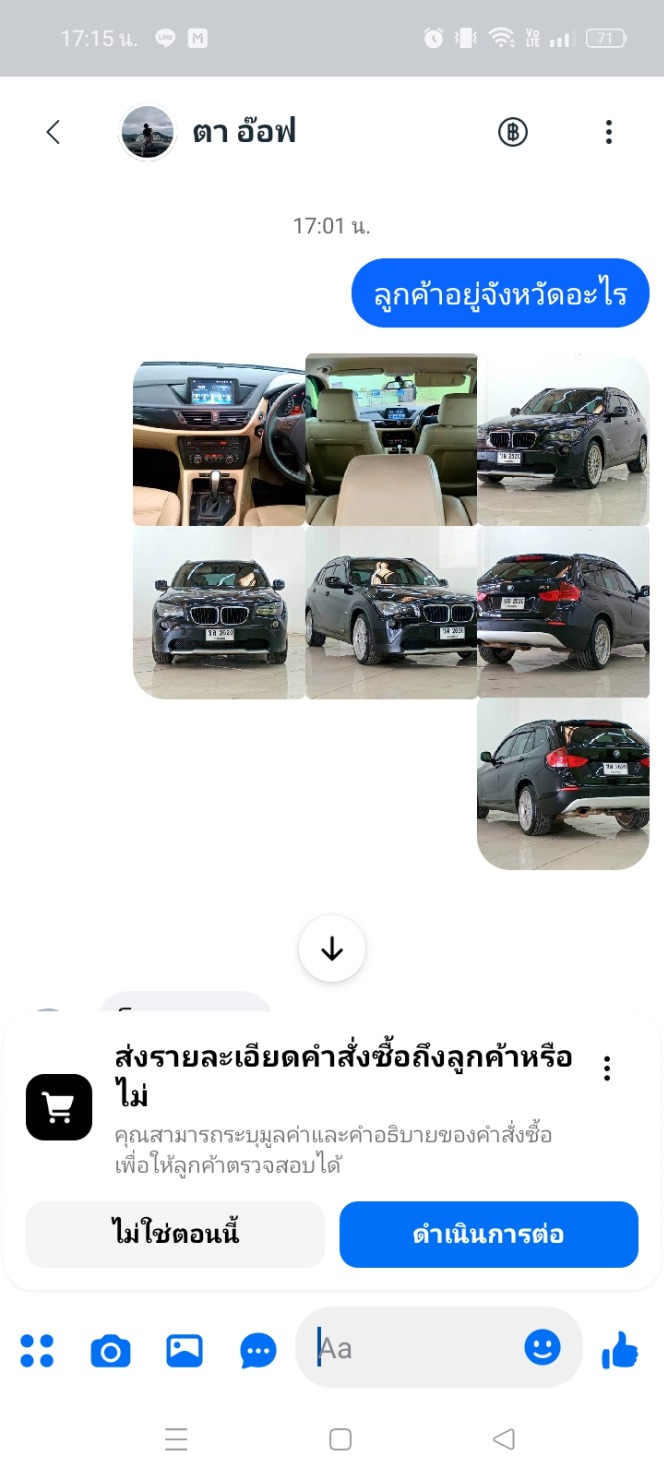The width and height of the screenshot is (664, 1480).
Task: Open the car dashboard interior photo
Action: 219,439
